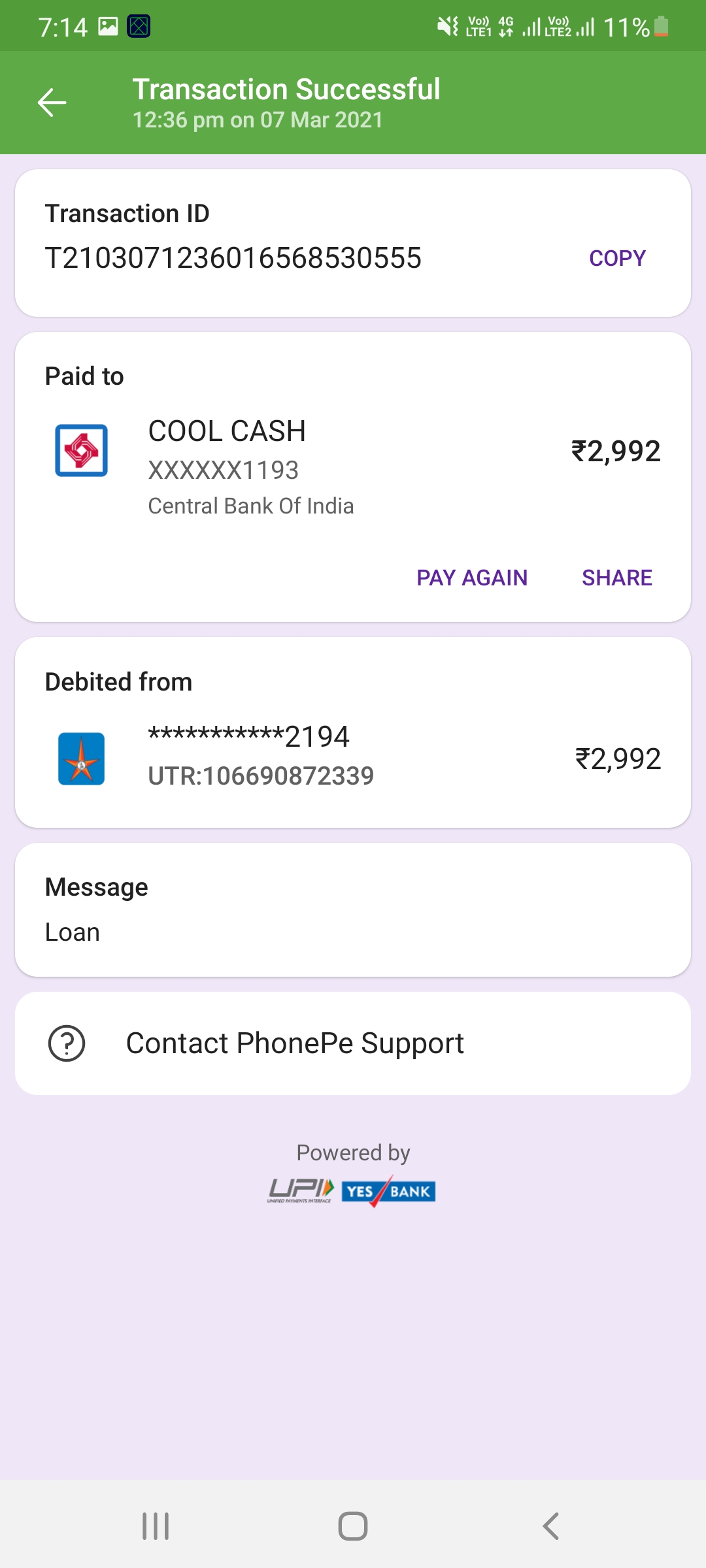Go back using the header arrow

[x=52, y=103]
